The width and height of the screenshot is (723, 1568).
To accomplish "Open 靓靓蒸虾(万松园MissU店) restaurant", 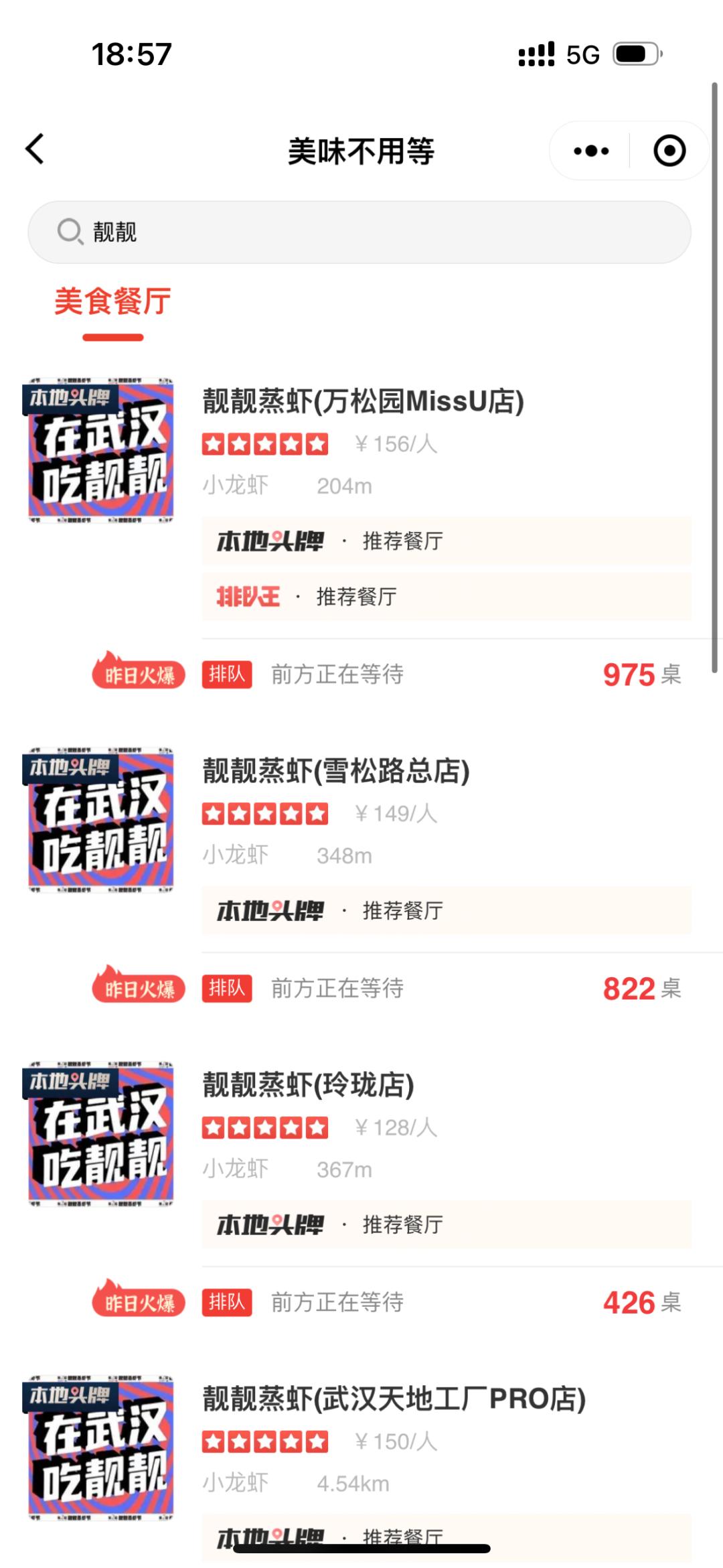I will coord(364,402).
